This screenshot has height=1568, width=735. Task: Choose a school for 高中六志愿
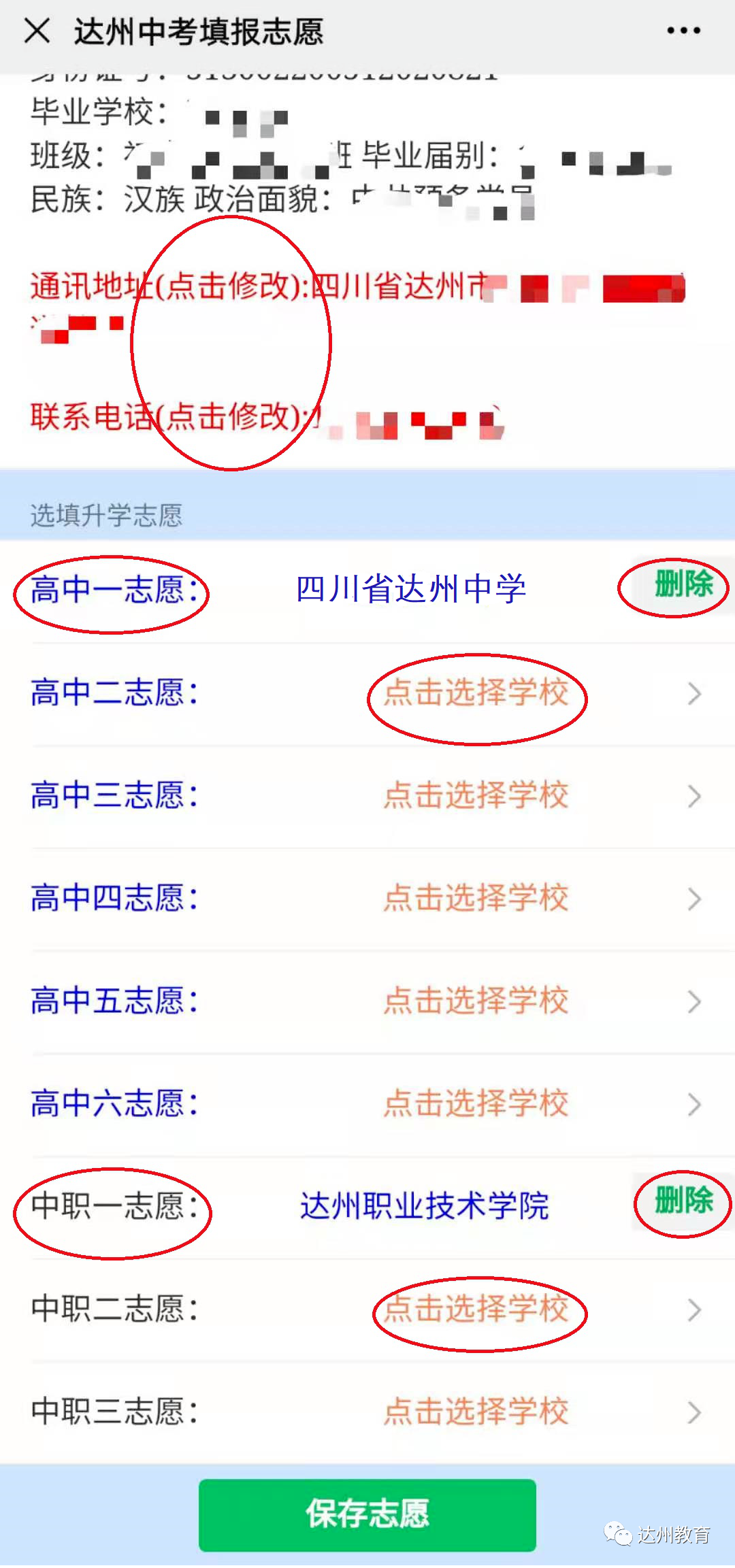(x=367, y=1105)
